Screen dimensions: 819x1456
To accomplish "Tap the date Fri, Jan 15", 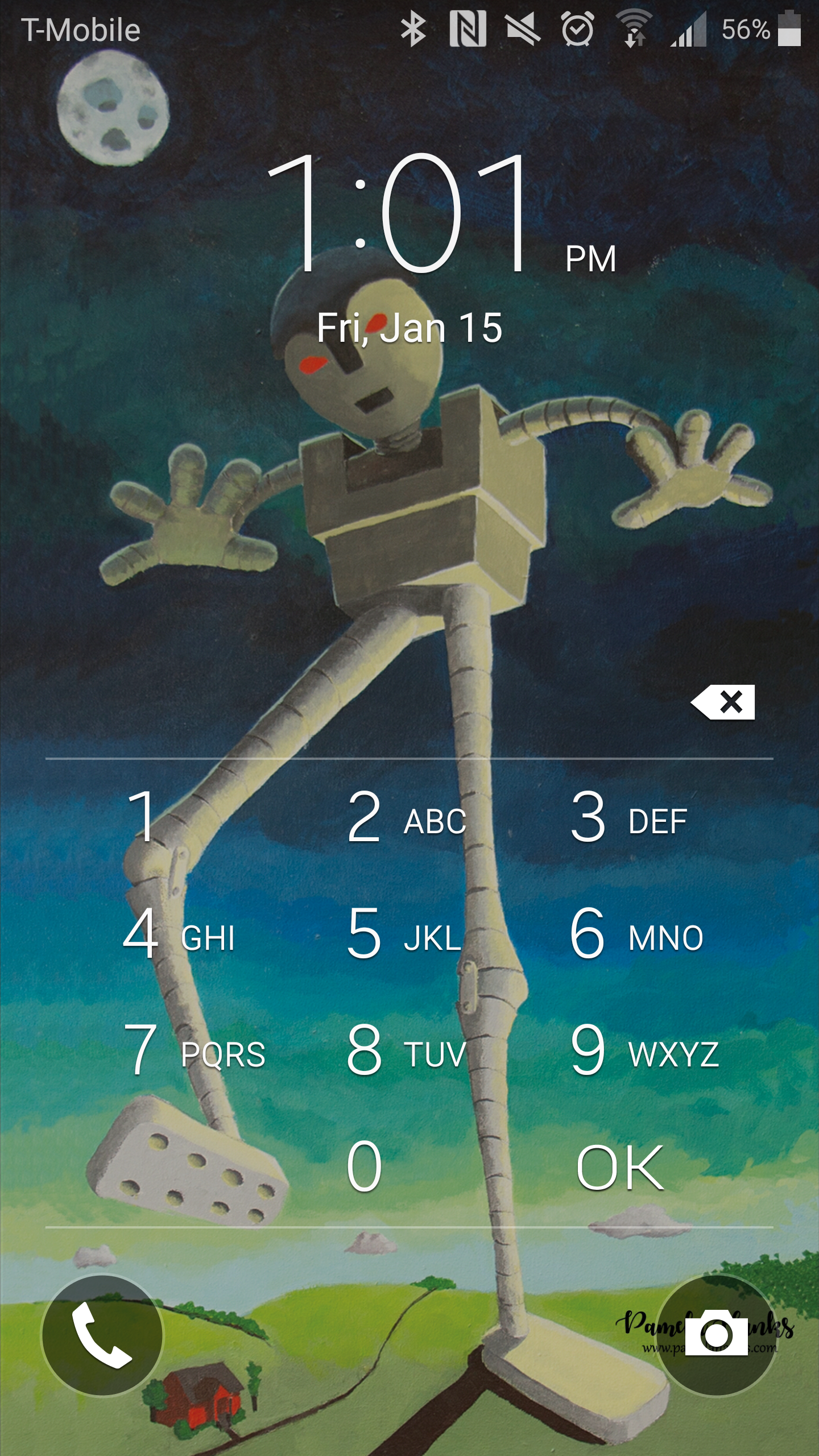I will (x=409, y=329).
